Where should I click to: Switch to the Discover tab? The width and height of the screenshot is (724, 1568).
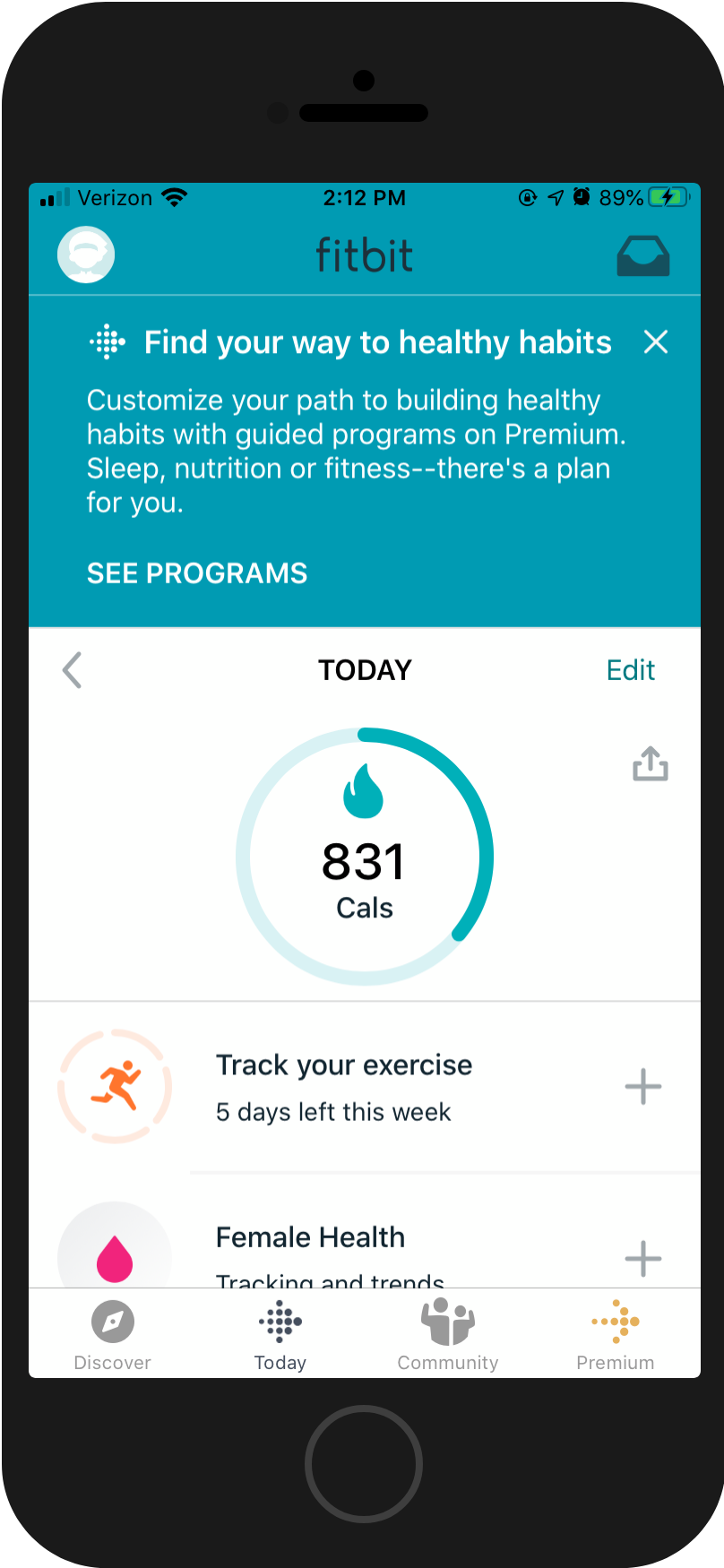point(113,1336)
